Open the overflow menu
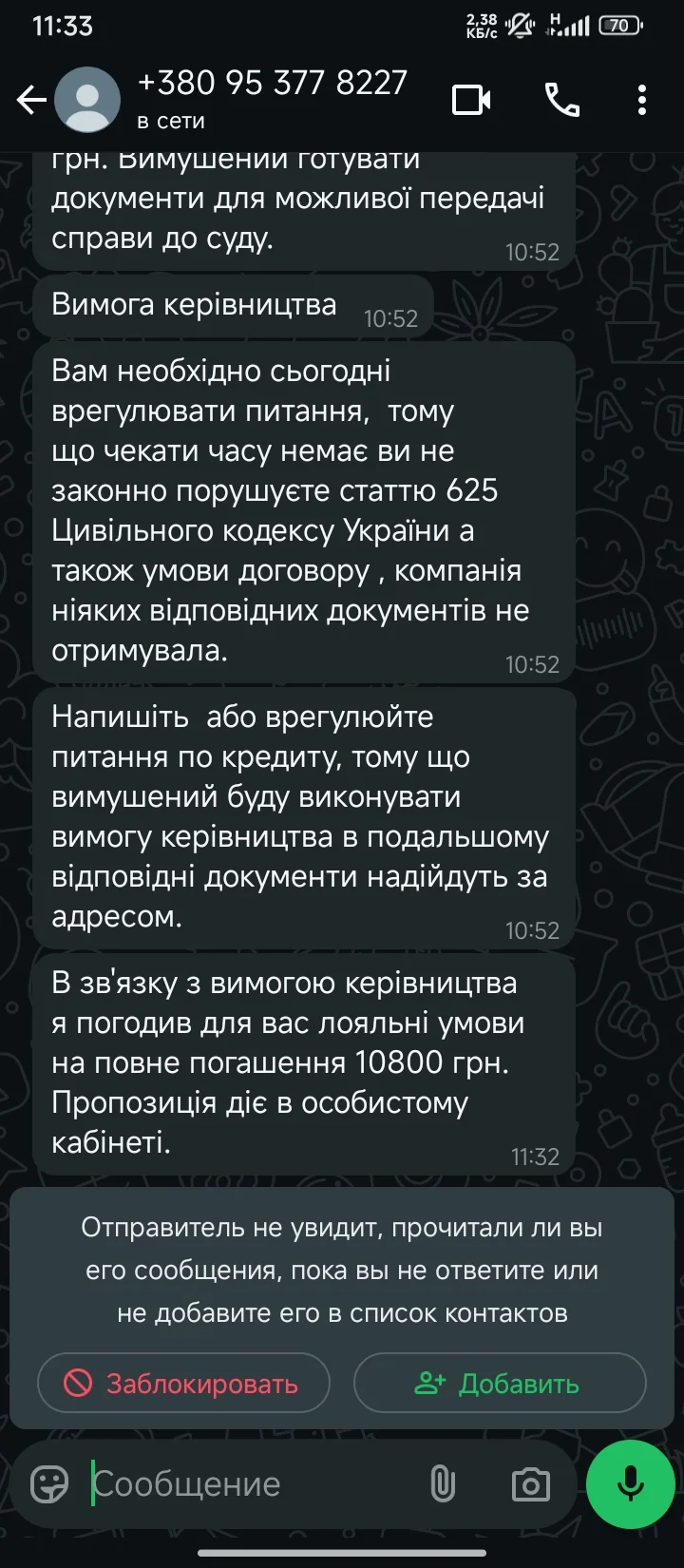This screenshot has width=684, height=1568. tap(642, 100)
